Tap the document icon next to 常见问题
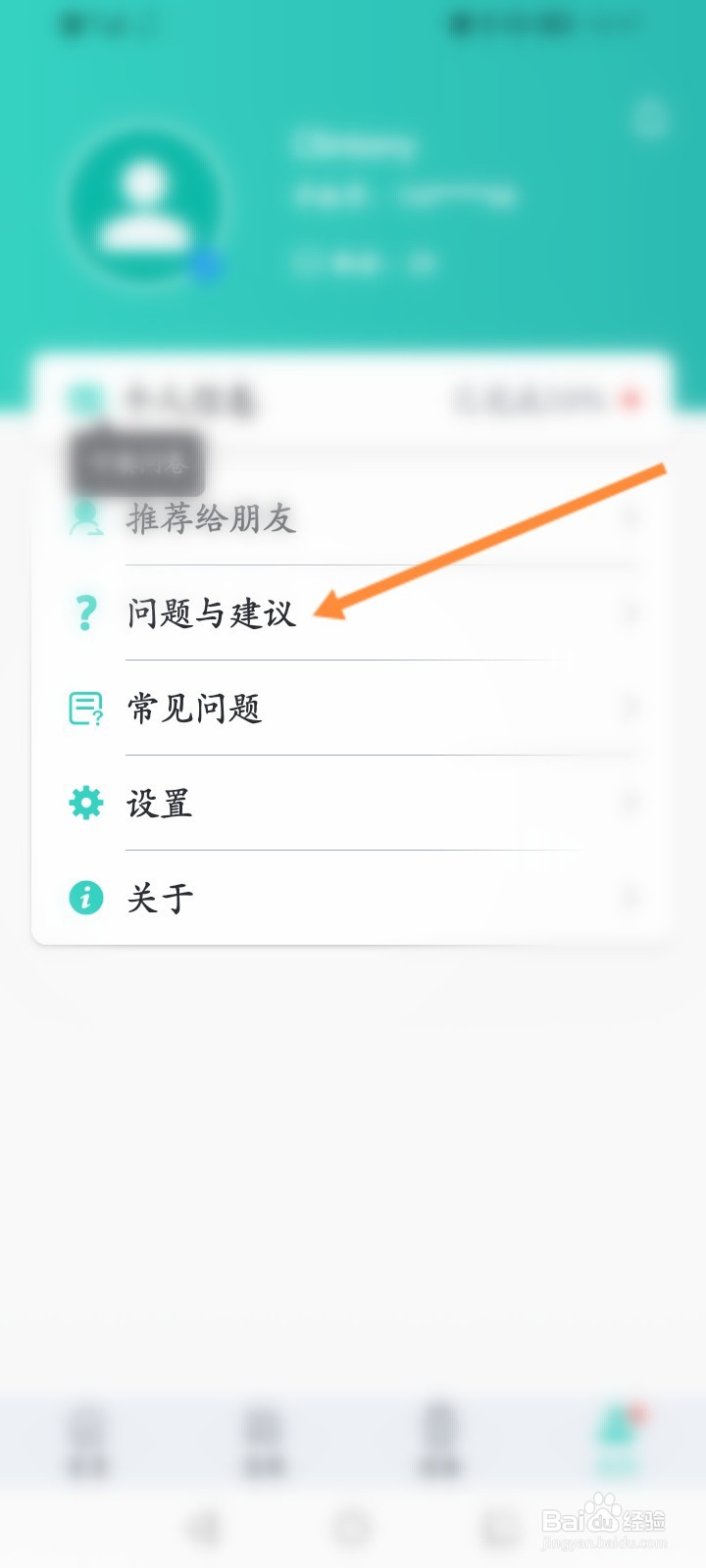The height and width of the screenshot is (1568, 706). [x=84, y=706]
